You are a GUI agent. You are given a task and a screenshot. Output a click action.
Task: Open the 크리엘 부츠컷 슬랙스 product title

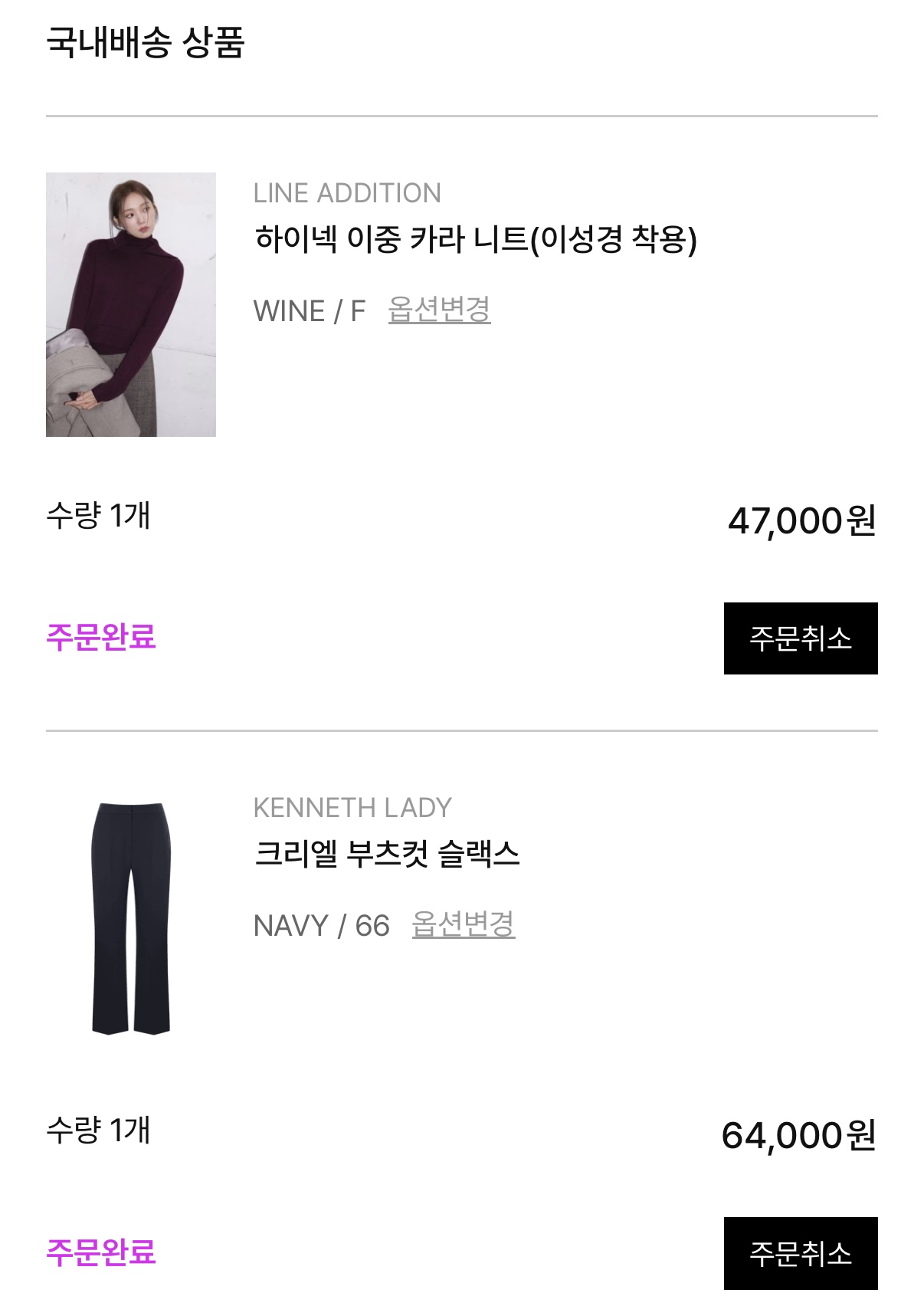(x=387, y=854)
